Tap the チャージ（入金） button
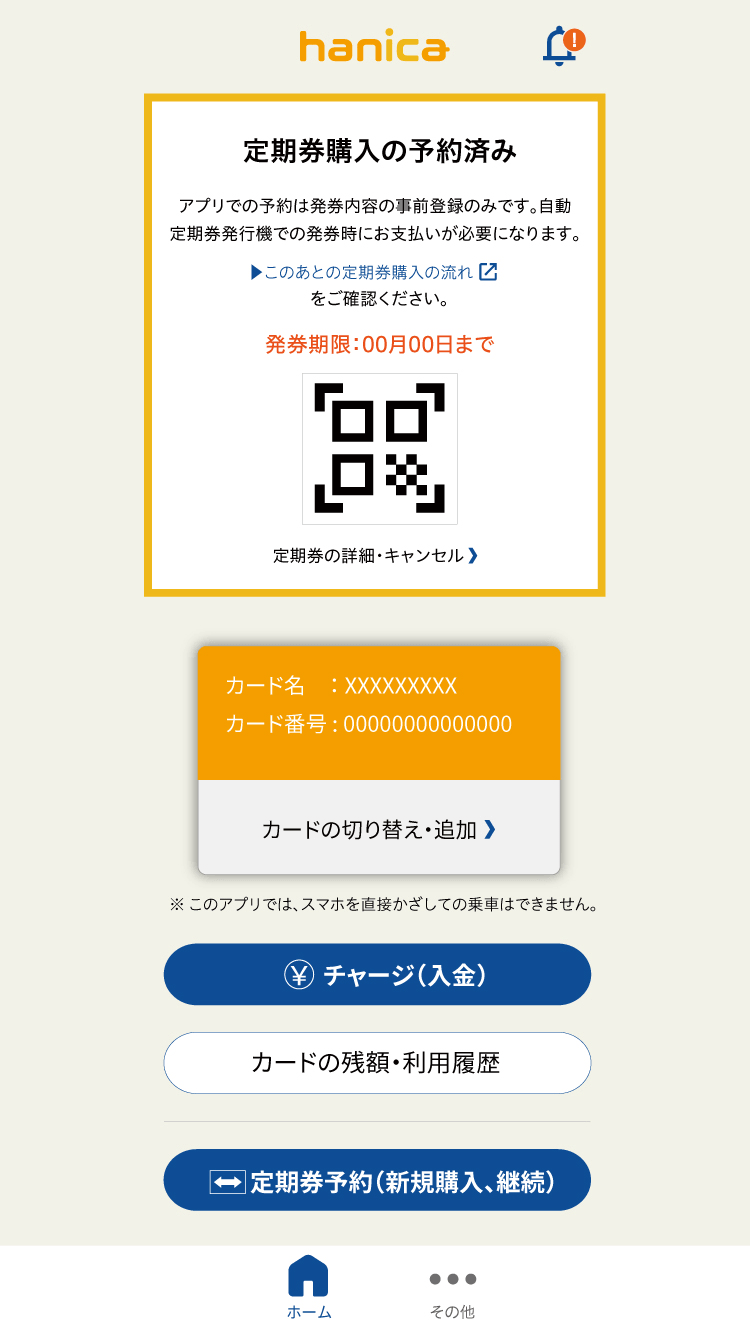The image size is (750, 1330). [x=376, y=974]
